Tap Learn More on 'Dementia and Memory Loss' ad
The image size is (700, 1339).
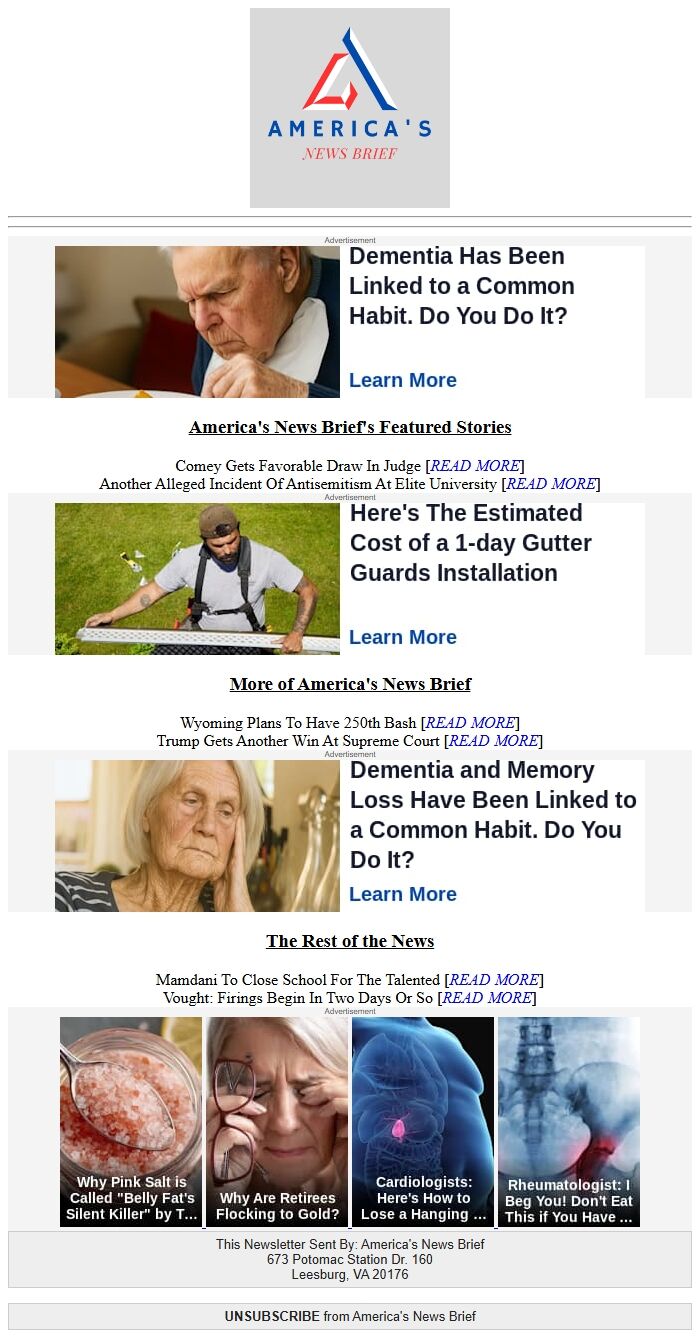403,894
